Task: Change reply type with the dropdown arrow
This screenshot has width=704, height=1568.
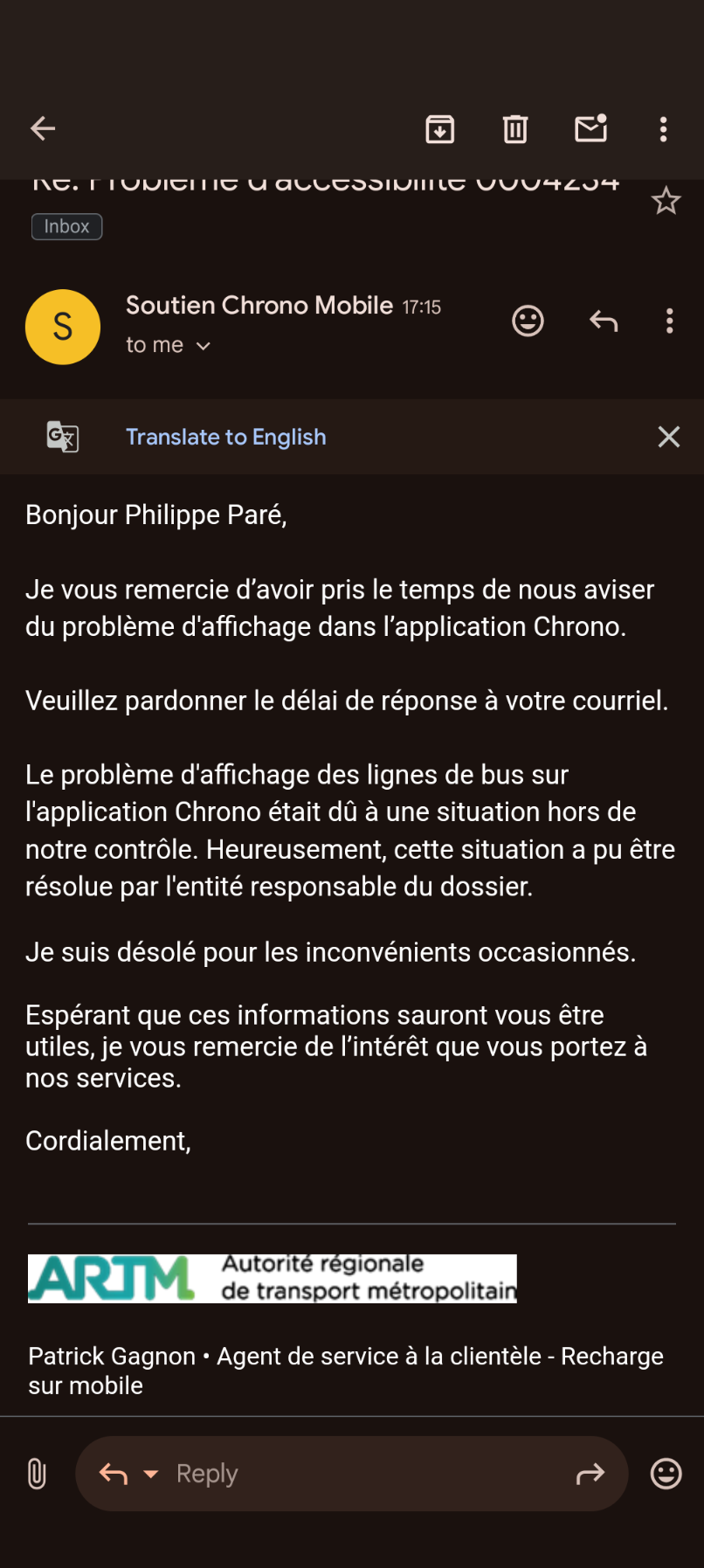Action: click(x=151, y=1474)
